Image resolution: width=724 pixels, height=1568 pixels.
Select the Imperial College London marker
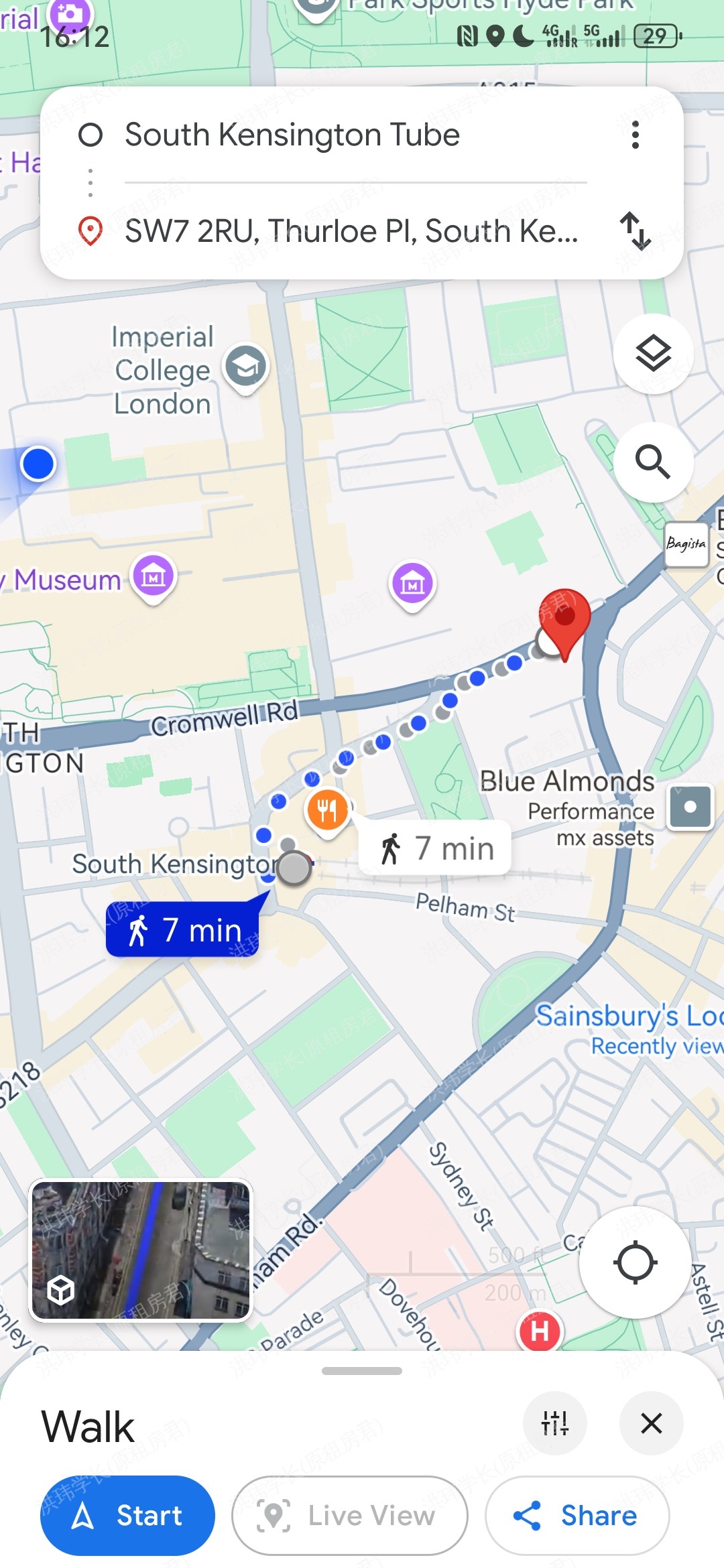(x=246, y=366)
